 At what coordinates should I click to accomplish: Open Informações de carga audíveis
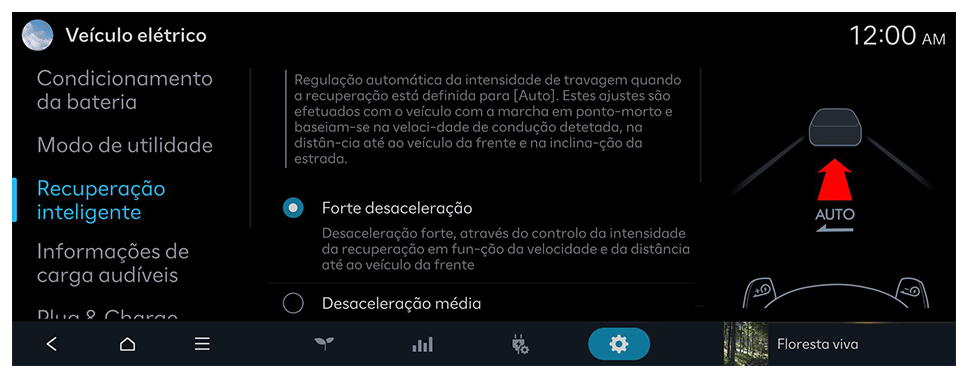click(x=112, y=263)
